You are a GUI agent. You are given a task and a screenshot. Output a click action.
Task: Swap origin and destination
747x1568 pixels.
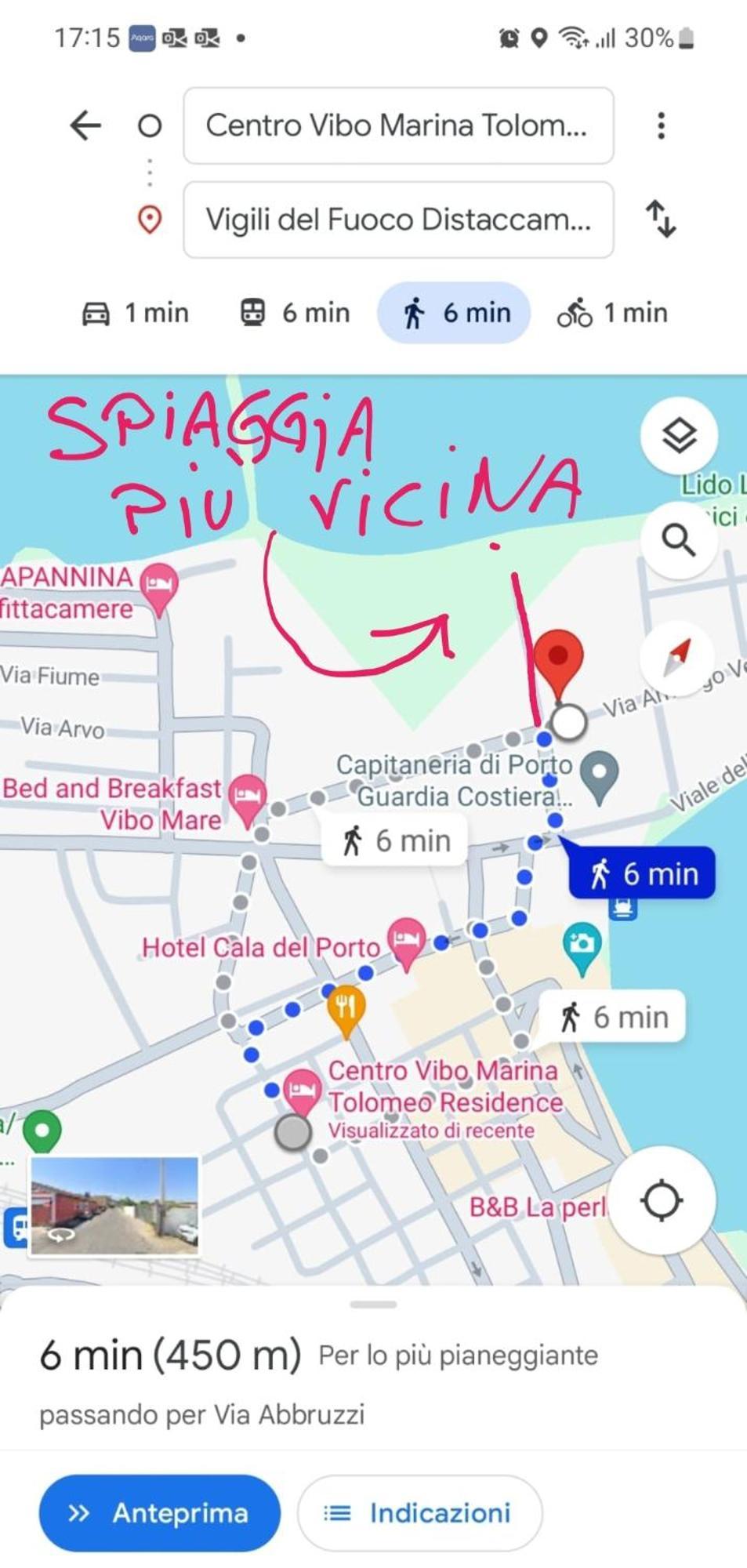pos(660,219)
